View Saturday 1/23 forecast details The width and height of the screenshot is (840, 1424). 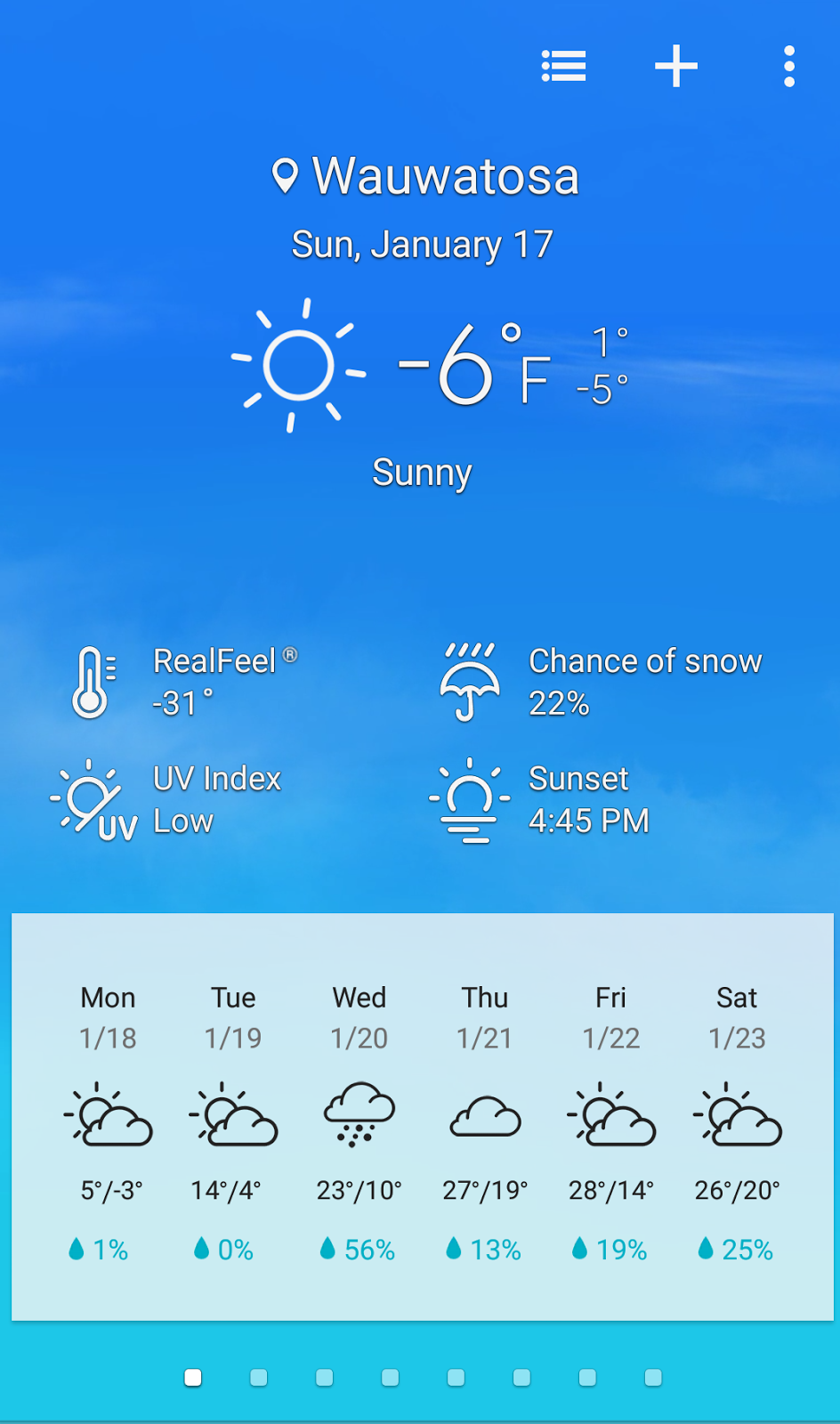(737, 1121)
